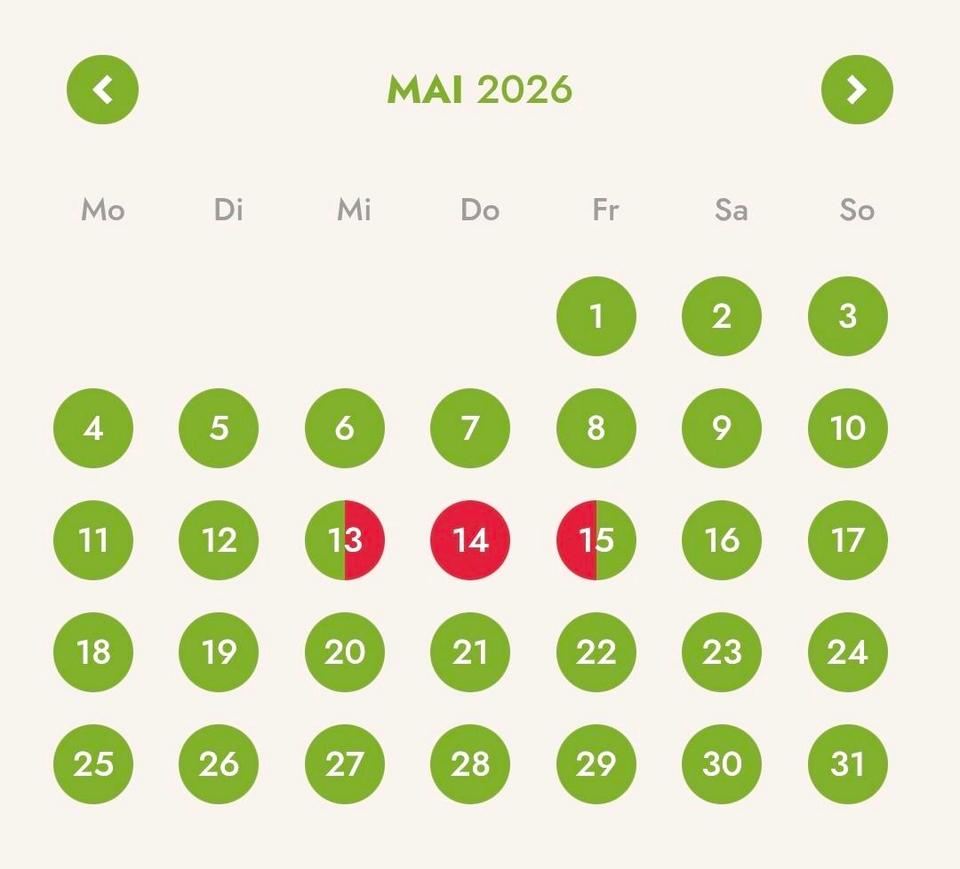Pick day 17

tap(847, 540)
